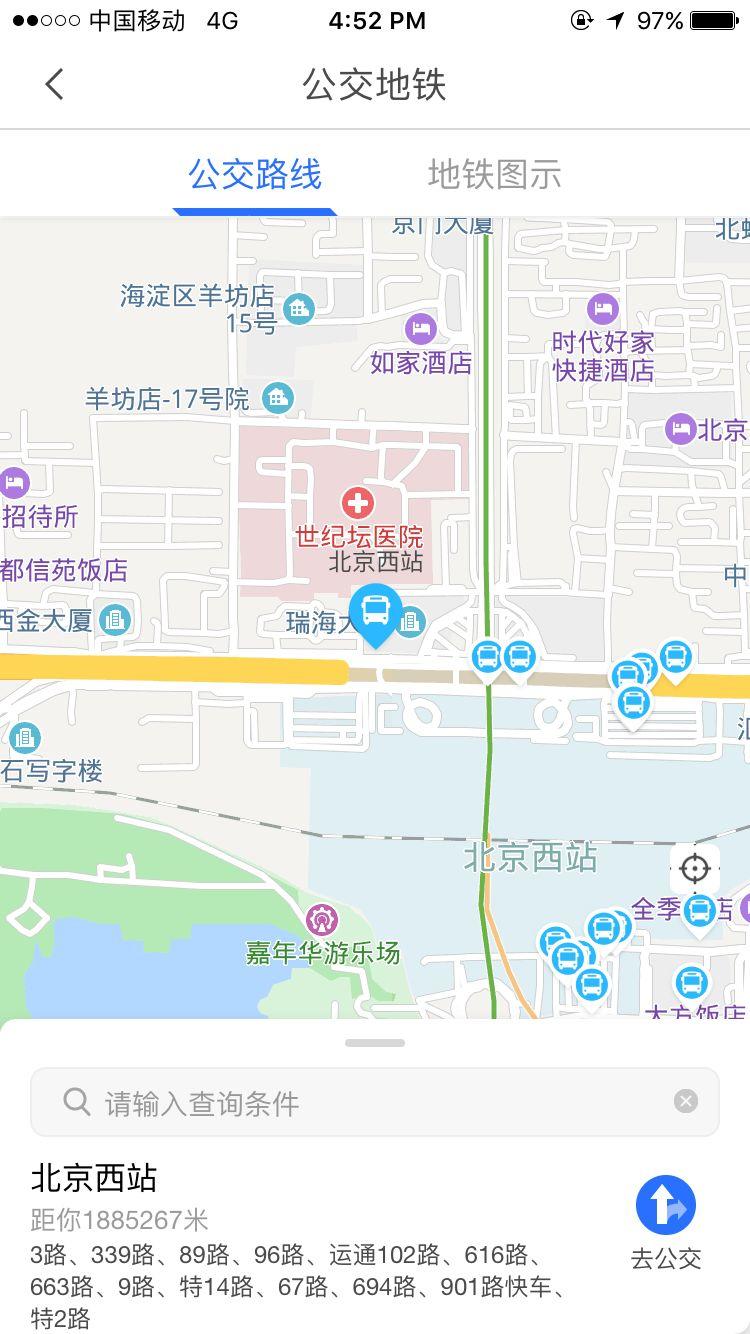Expand the bottom panel handle
This screenshot has width=750, height=1334.
(x=375, y=1043)
